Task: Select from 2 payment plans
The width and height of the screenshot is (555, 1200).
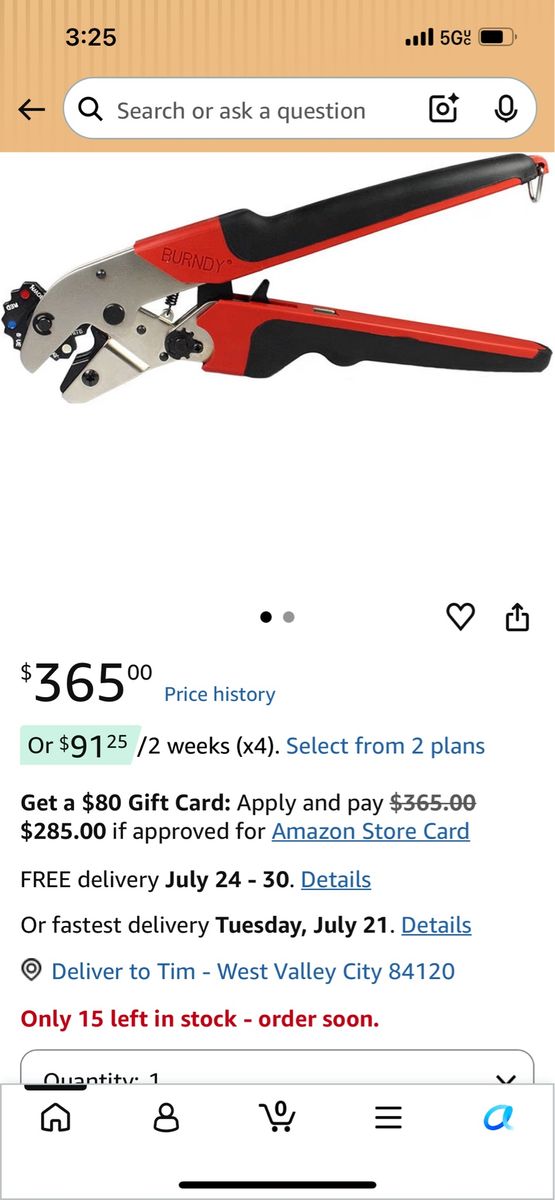Action: pos(385,746)
